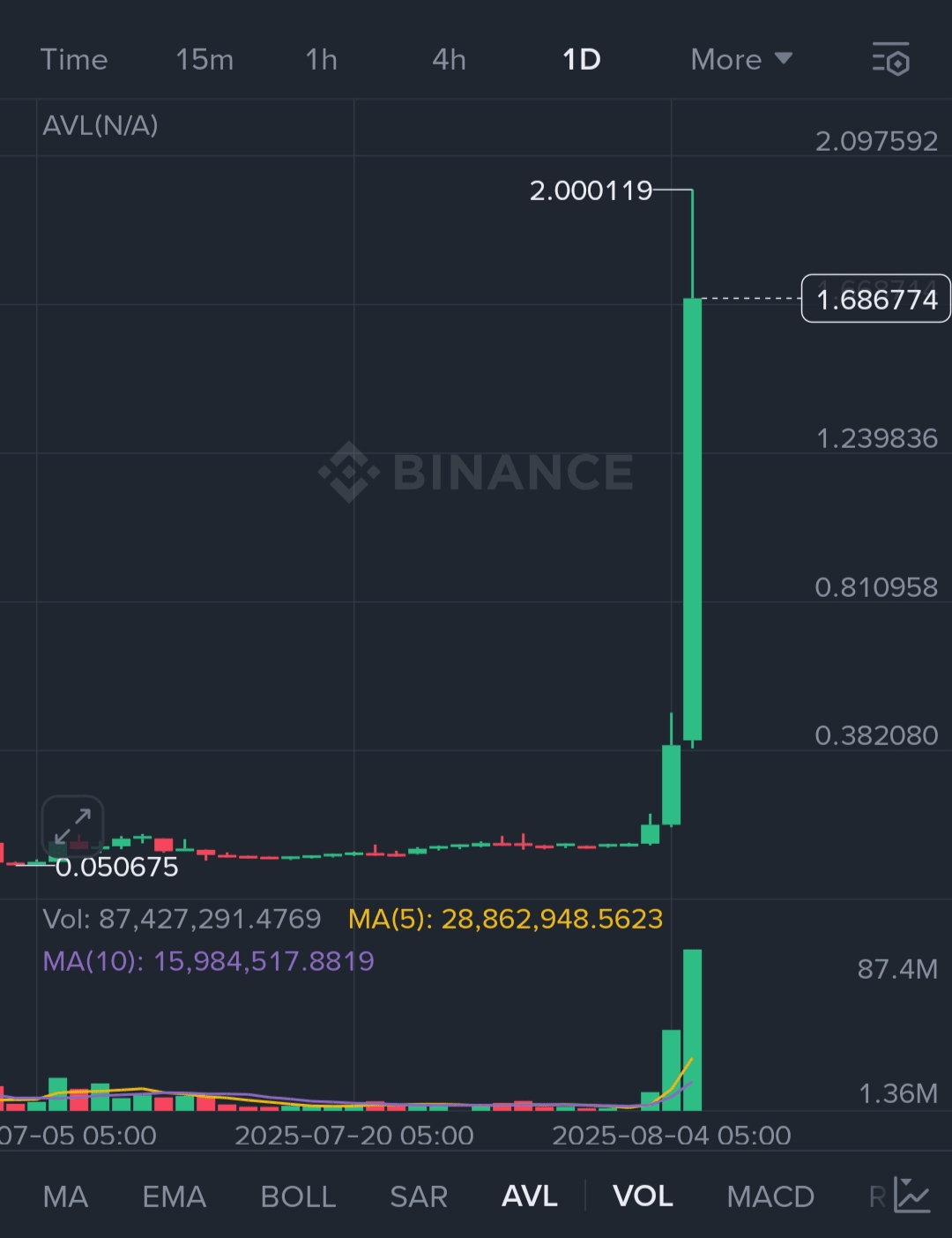Viewport: 952px width, 1238px height.
Task: Toggle the BOLL indicator
Action: tap(298, 1197)
